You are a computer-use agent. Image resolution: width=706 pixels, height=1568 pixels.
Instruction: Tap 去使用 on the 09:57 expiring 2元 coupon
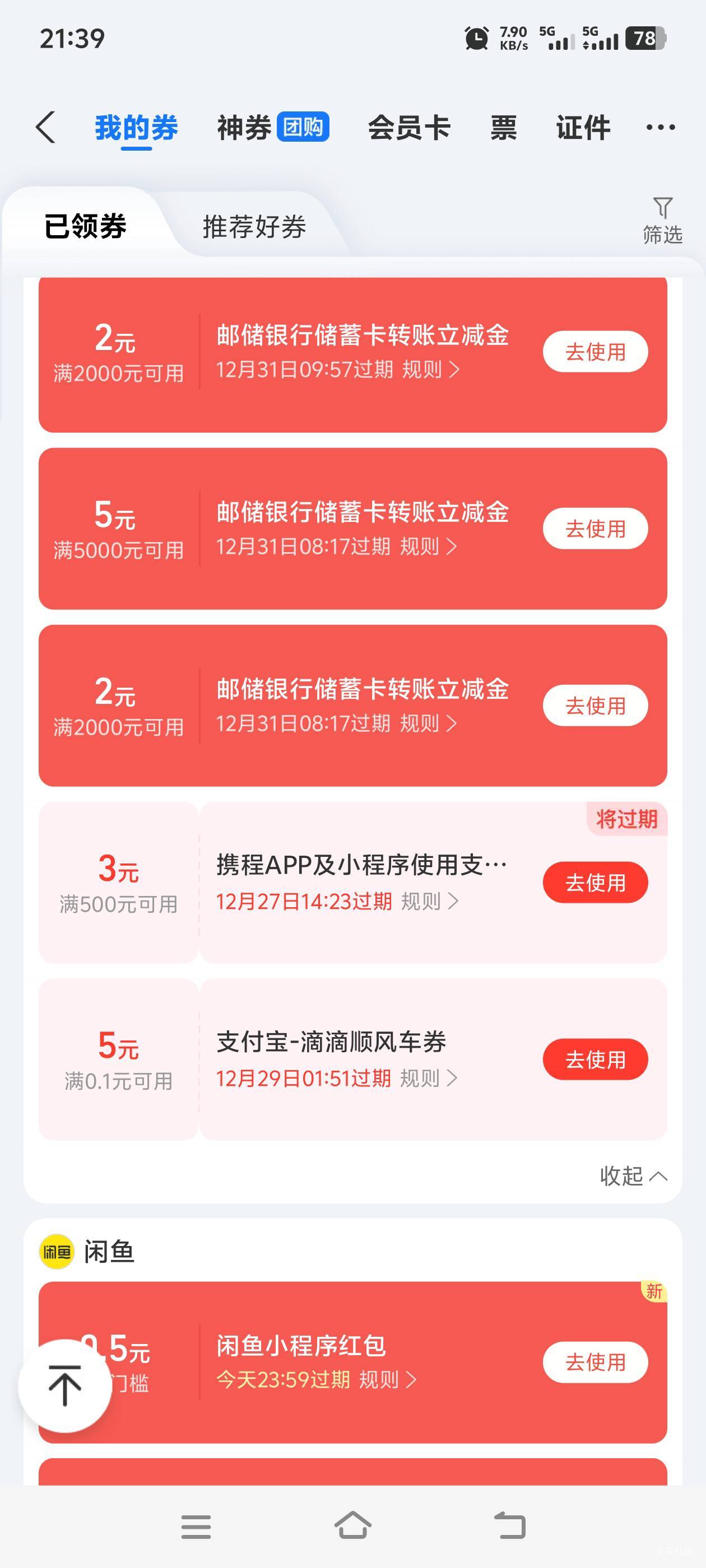[x=595, y=351]
